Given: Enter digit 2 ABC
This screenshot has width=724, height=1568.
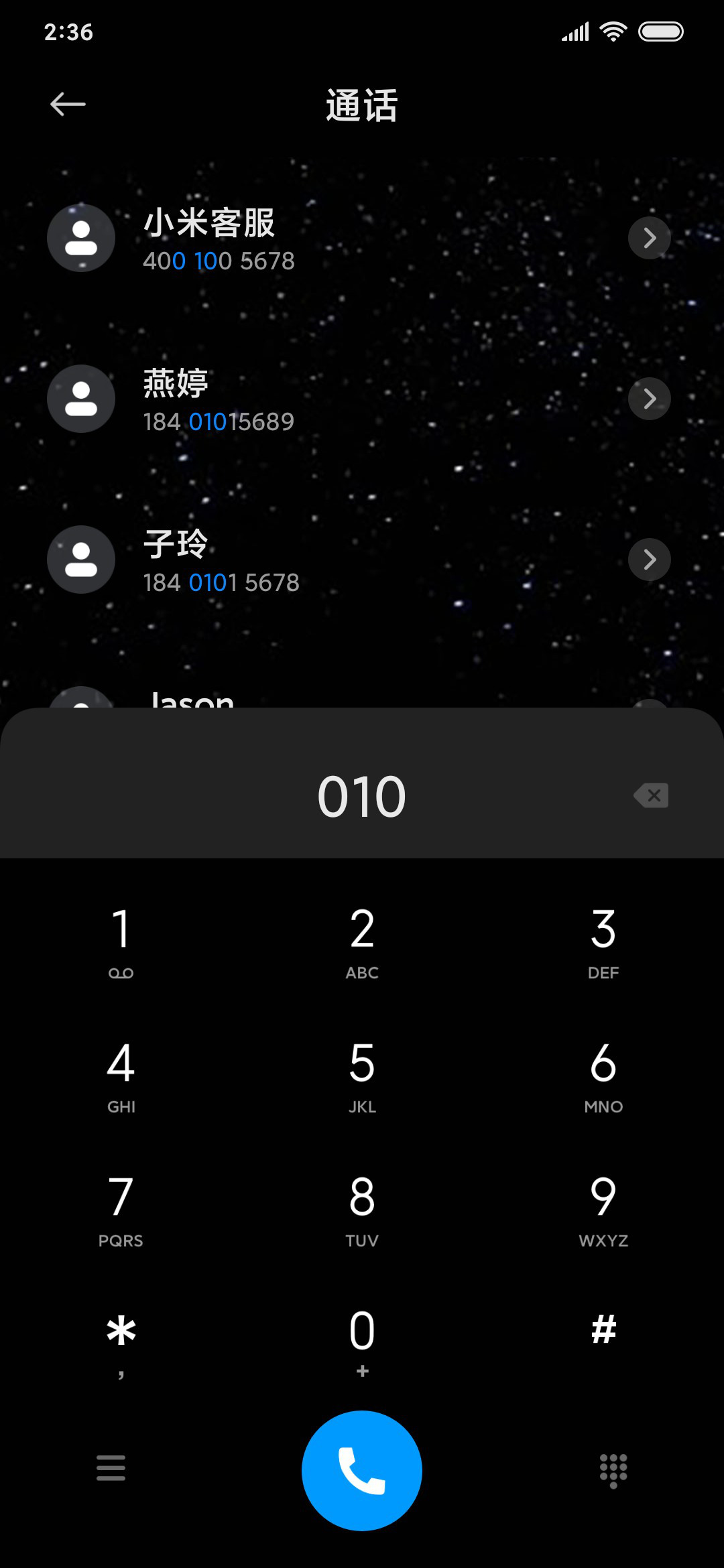Looking at the screenshot, I should [x=362, y=940].
